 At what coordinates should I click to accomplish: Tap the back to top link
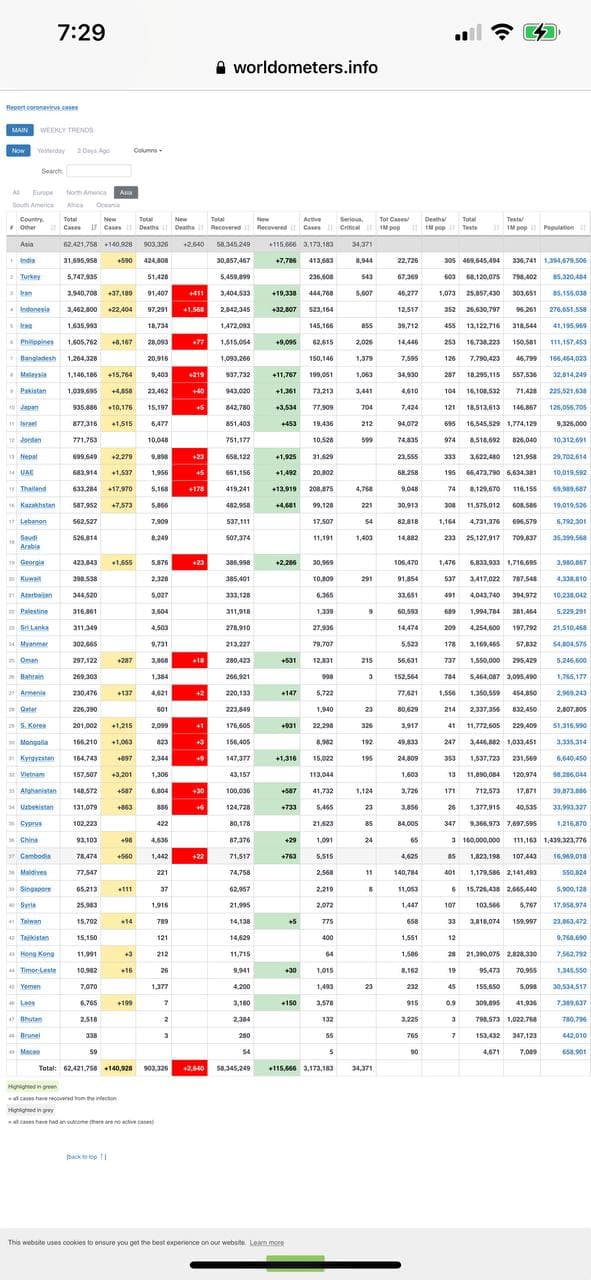[86, 1156]
